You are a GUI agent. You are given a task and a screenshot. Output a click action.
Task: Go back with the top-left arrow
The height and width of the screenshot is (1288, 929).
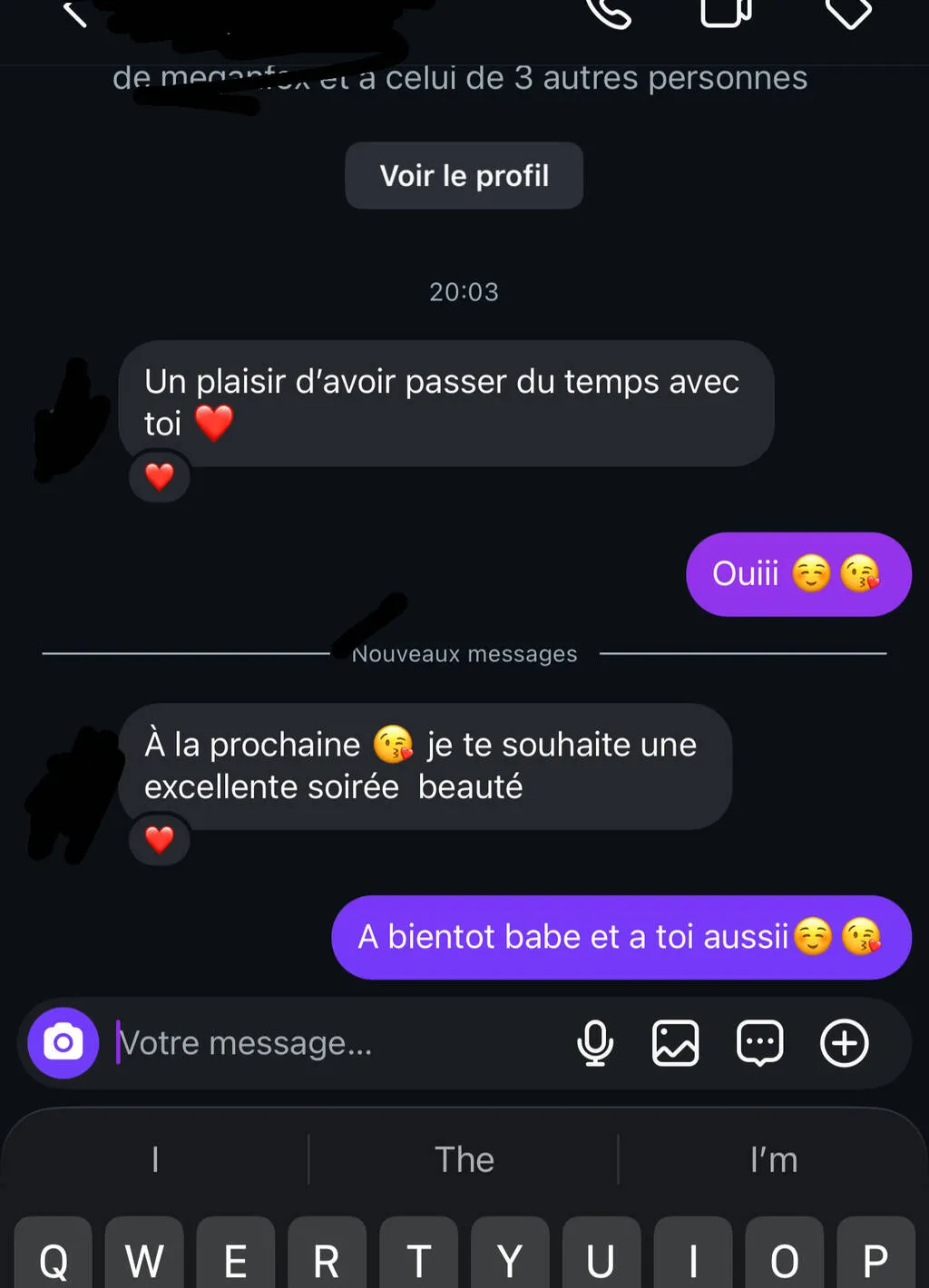74,13
